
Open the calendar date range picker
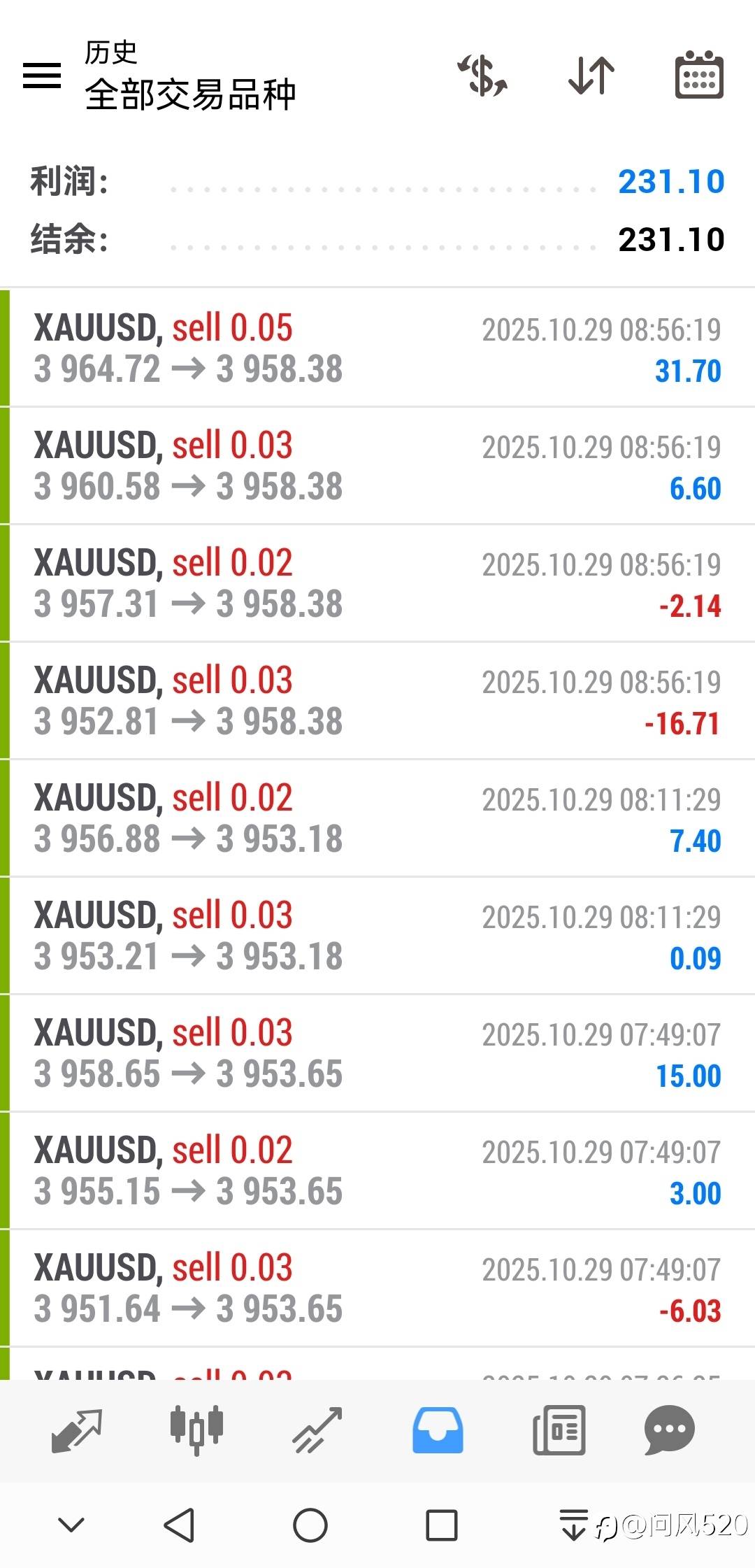point(699,76)
